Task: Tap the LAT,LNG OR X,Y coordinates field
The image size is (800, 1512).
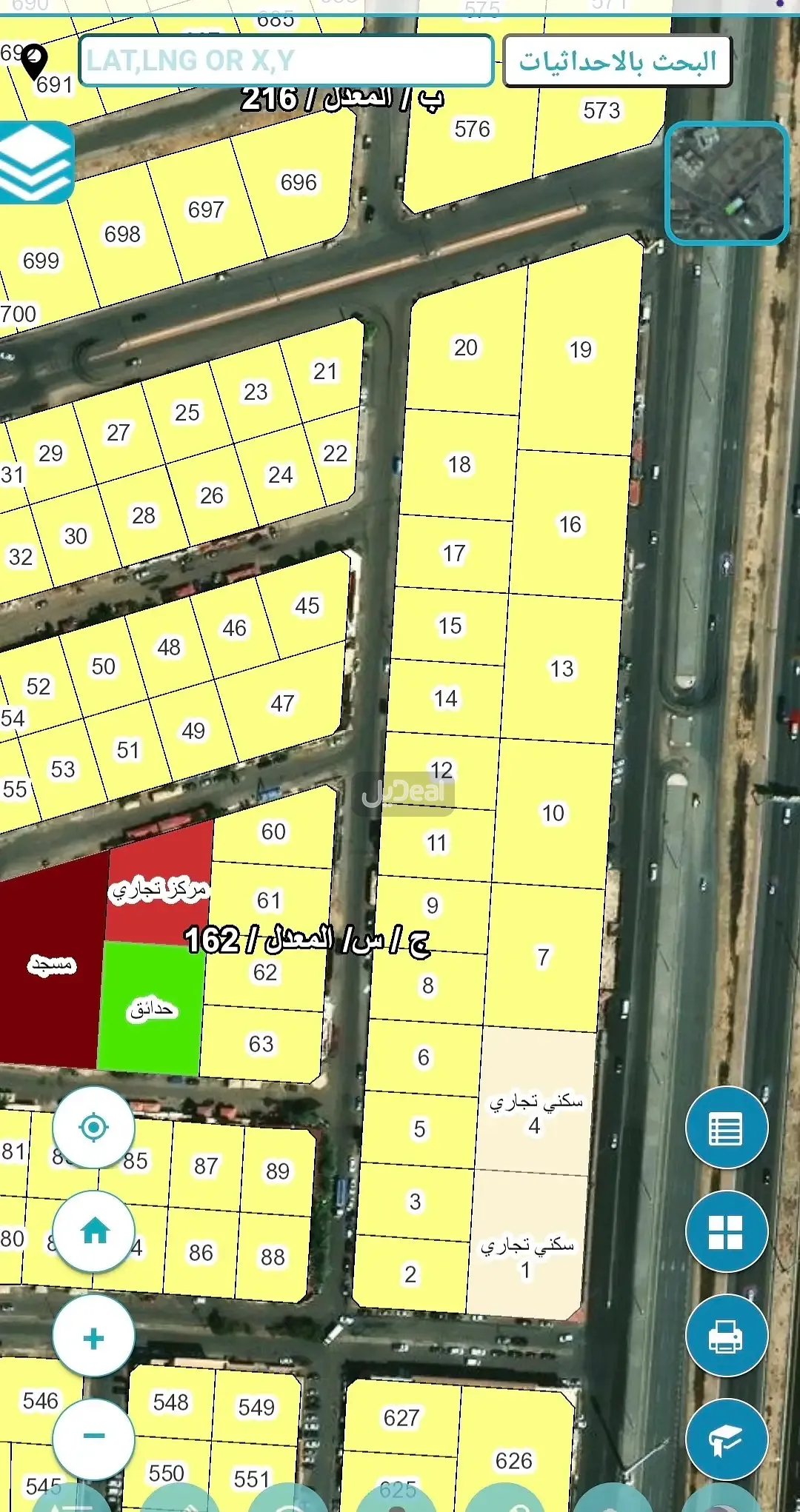Action: (x=286, y=61)
